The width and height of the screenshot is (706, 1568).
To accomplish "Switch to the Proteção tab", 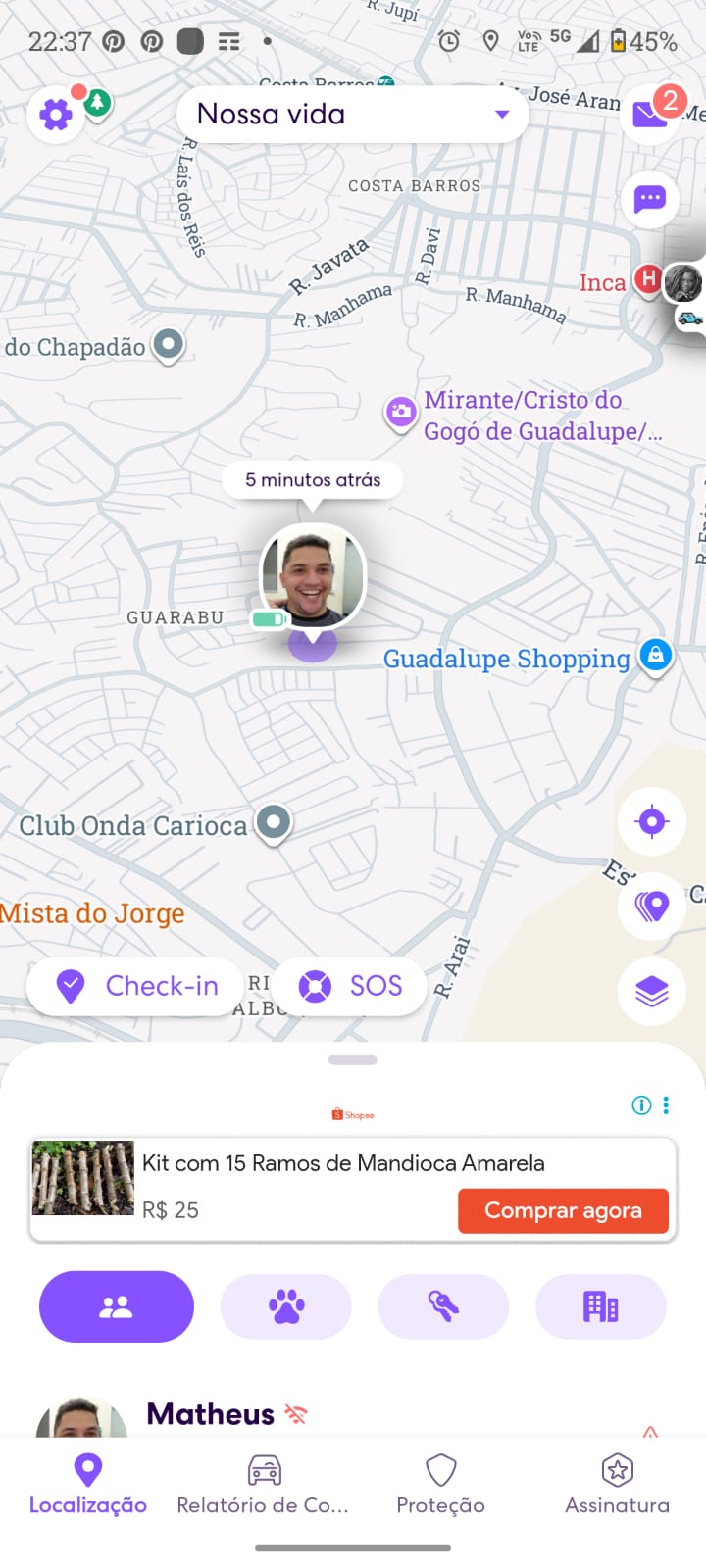I will pyautogui.click(x=440, y=1485).
